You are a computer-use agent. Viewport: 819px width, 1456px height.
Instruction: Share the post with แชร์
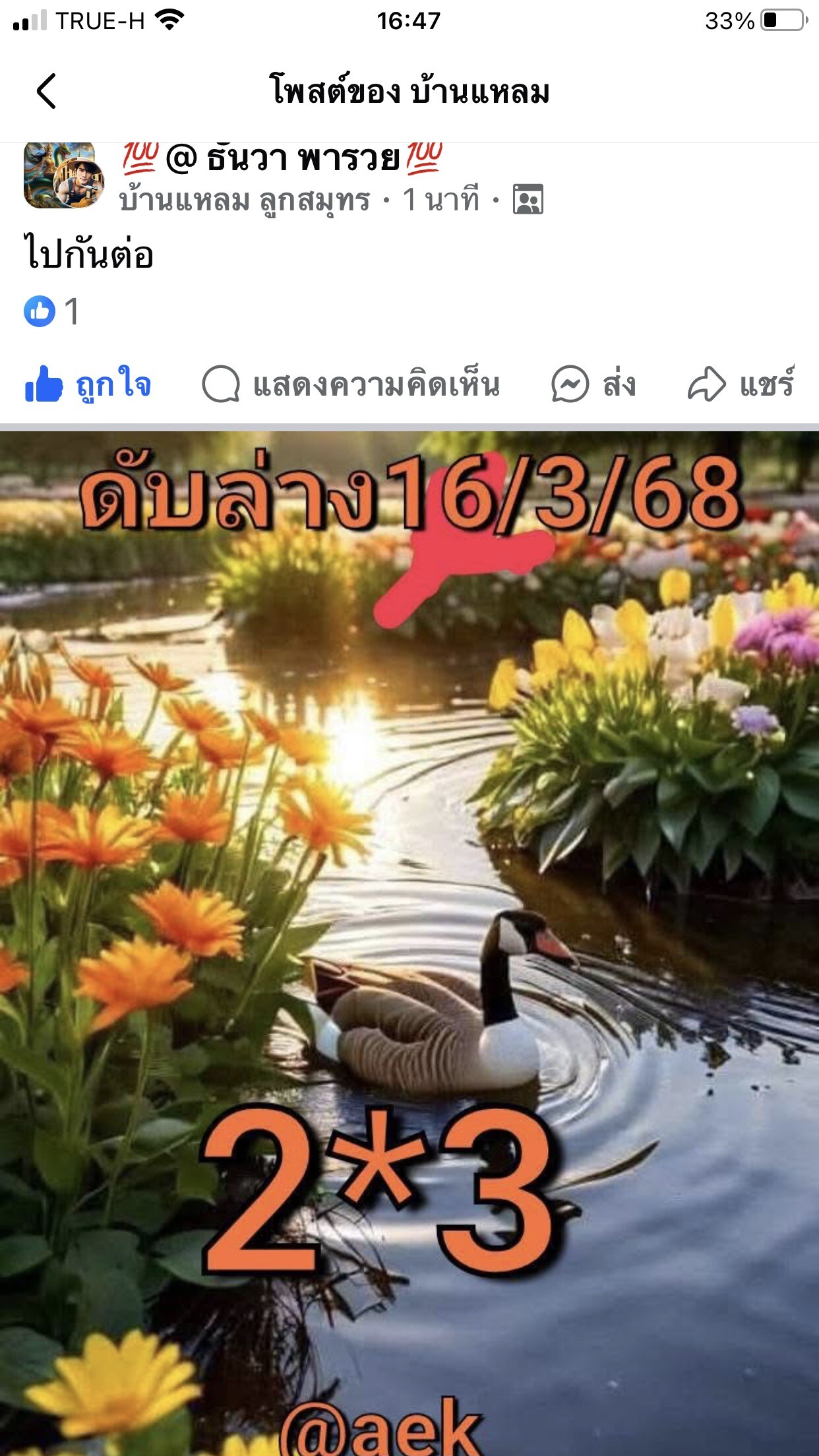[x=741, y=384]
